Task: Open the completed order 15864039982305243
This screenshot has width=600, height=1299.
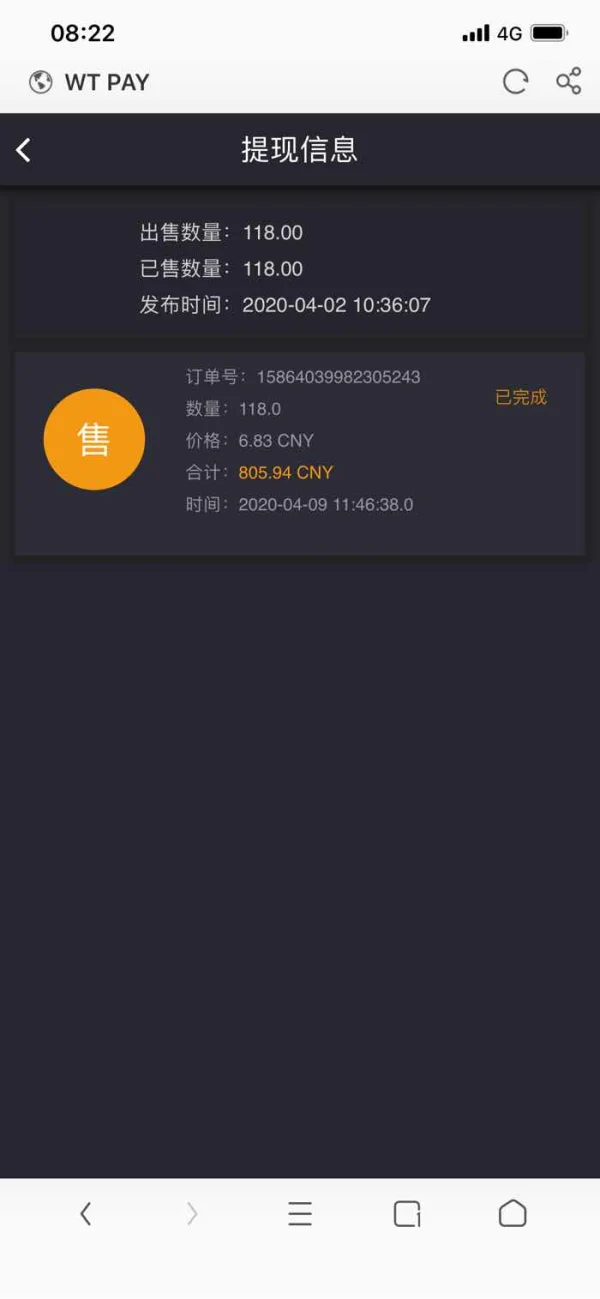Action: (300, 454)
